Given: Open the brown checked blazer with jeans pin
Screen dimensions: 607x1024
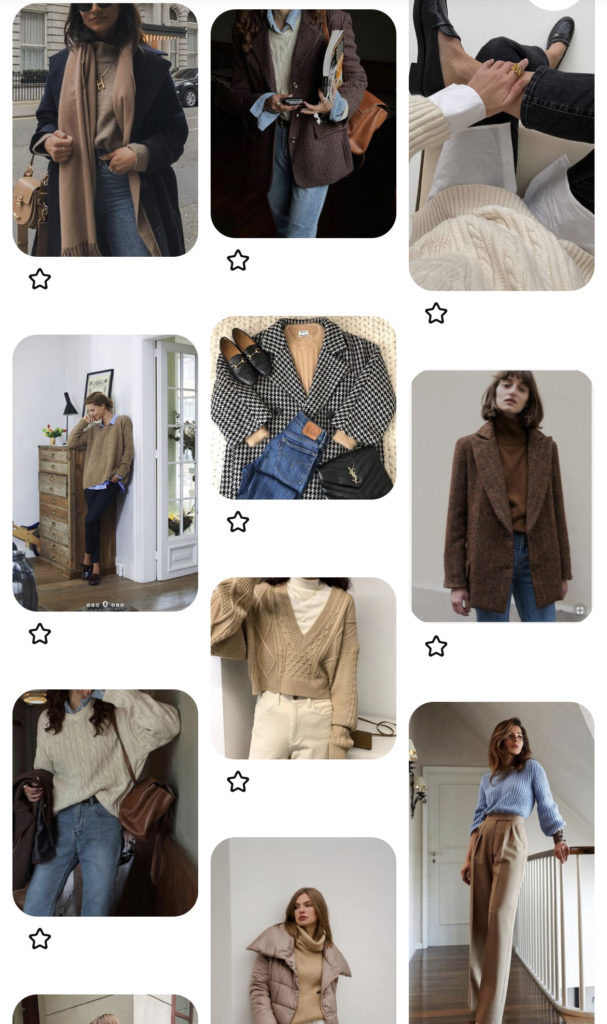Looking at the screenshot, I should coord(303,123).
